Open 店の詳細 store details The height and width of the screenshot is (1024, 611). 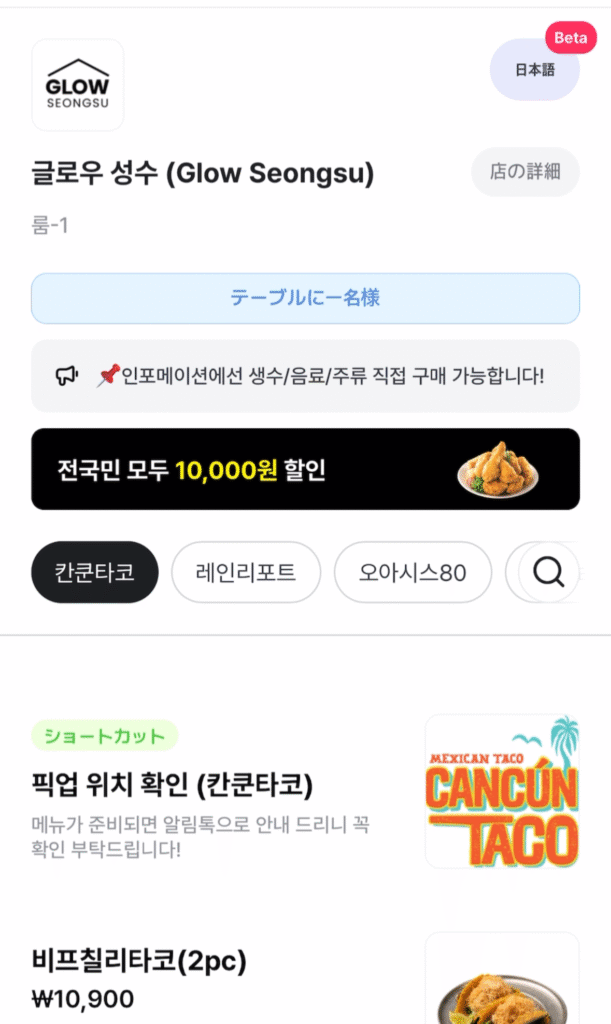coord(525,172)
